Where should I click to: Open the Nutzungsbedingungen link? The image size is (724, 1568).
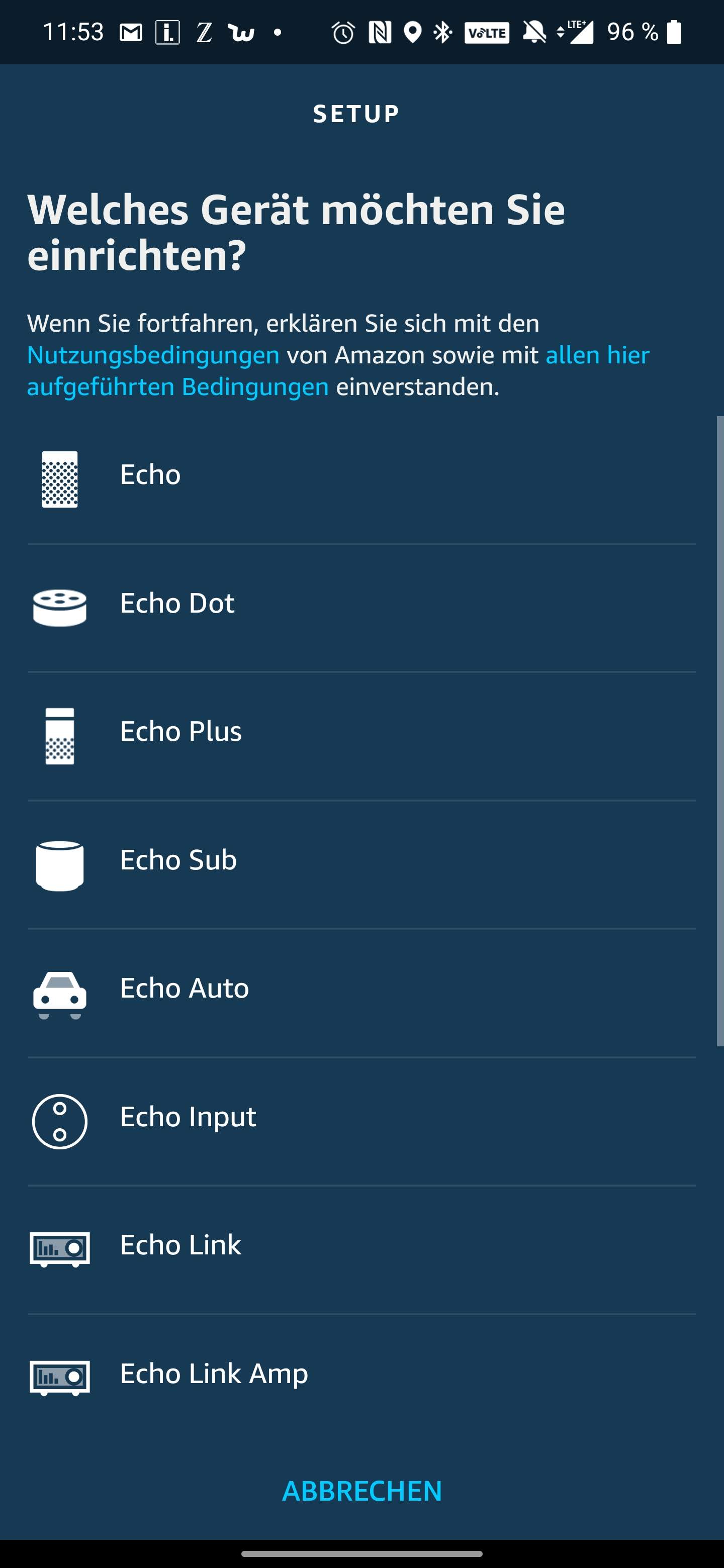153,355
